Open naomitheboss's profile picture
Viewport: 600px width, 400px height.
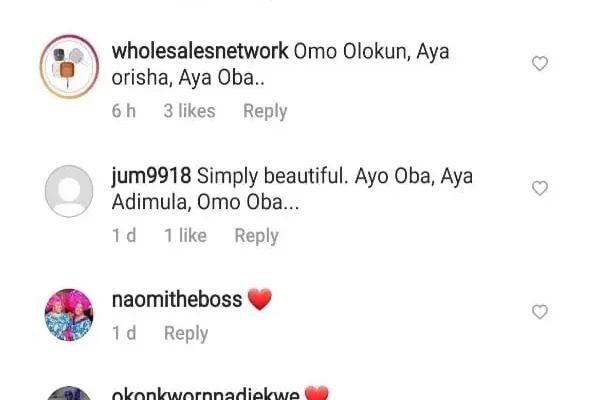(69, 314)
